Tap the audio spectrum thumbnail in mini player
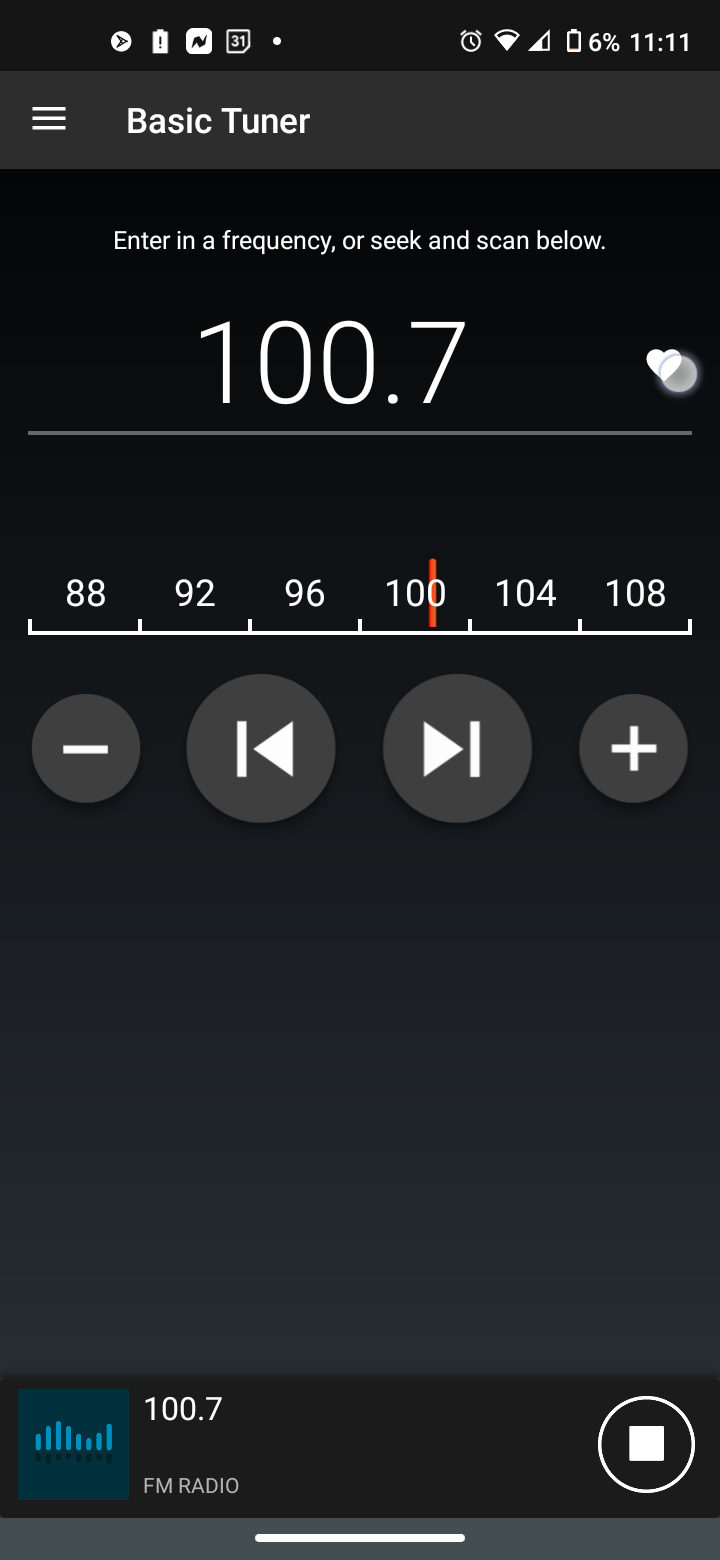Screen dimensions: 720x1560 (72, 1444)
